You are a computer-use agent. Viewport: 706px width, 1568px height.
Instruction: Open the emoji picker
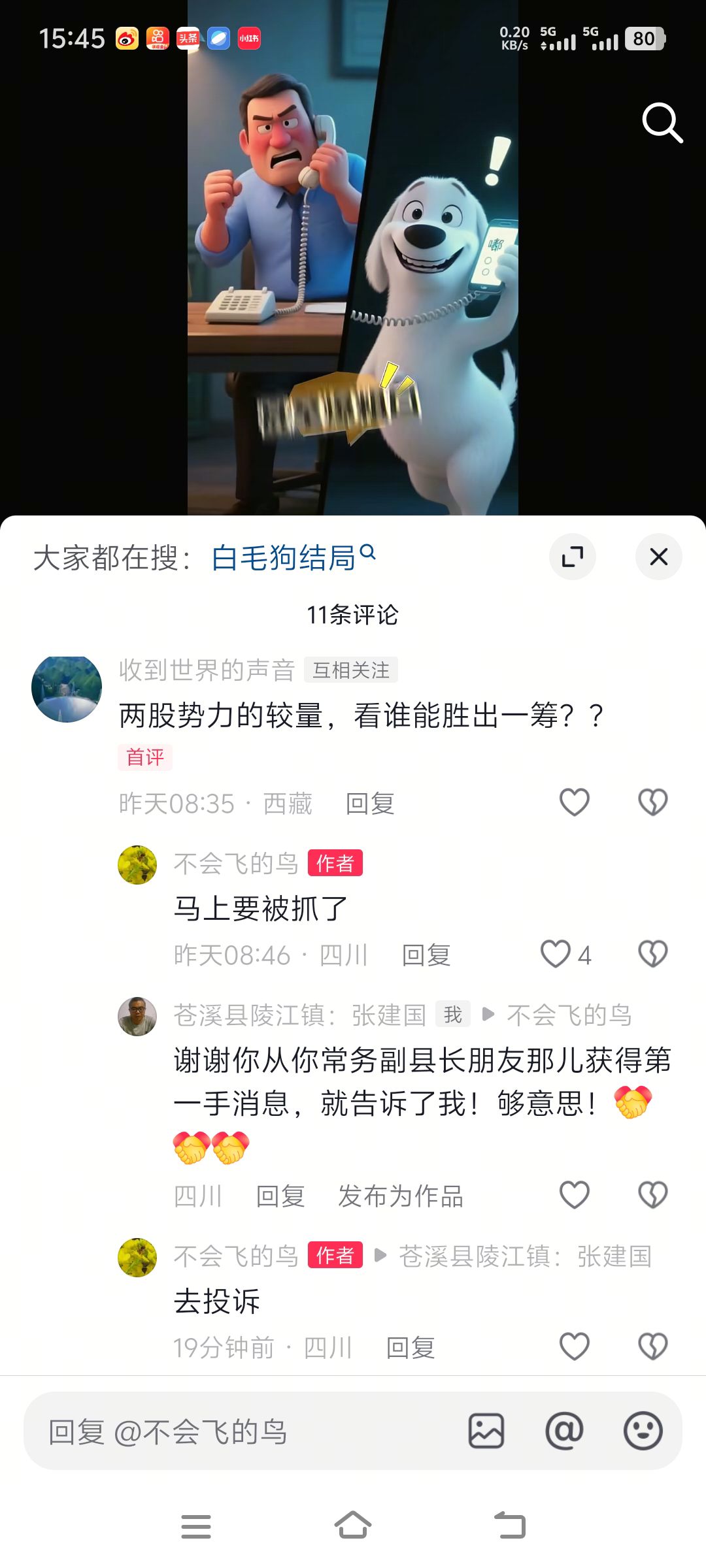pos(643,1431)
